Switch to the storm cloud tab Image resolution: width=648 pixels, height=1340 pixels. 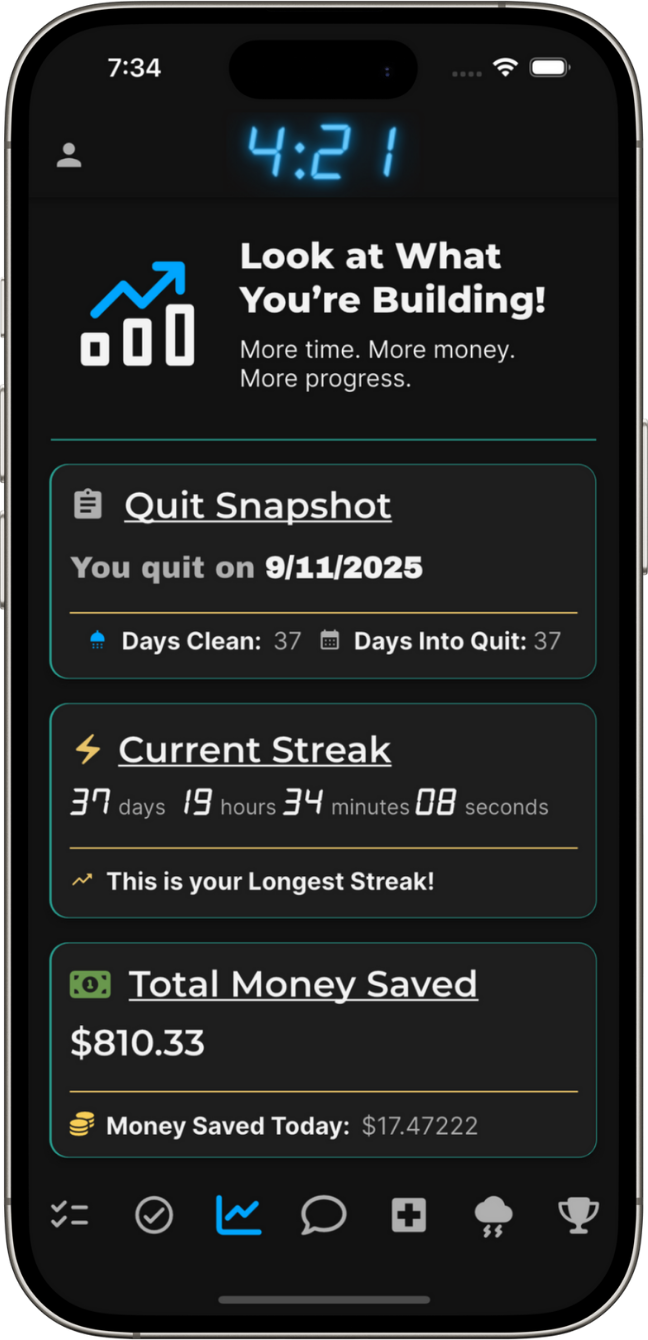(x=494, y=1216)
